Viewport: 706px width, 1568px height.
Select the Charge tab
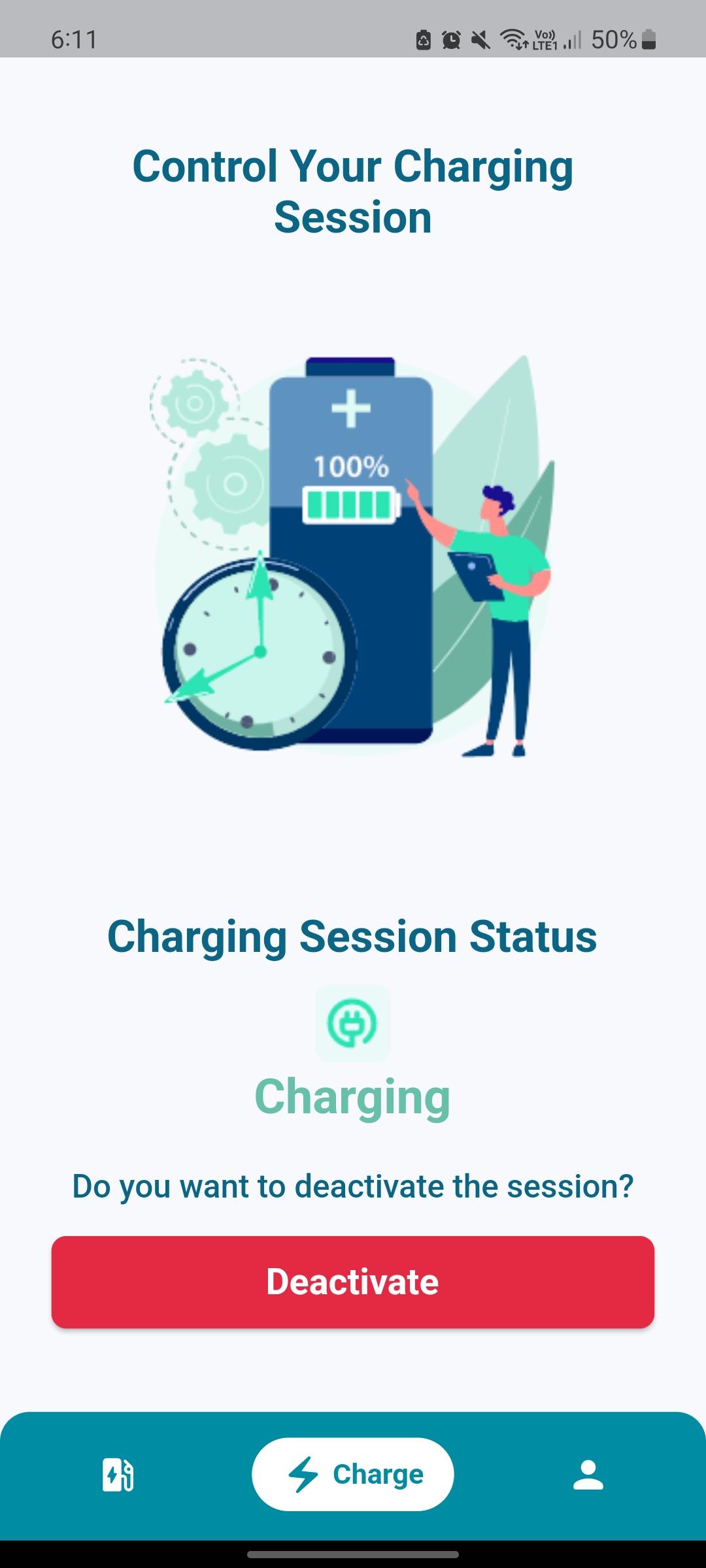(x=353, y=1475)
